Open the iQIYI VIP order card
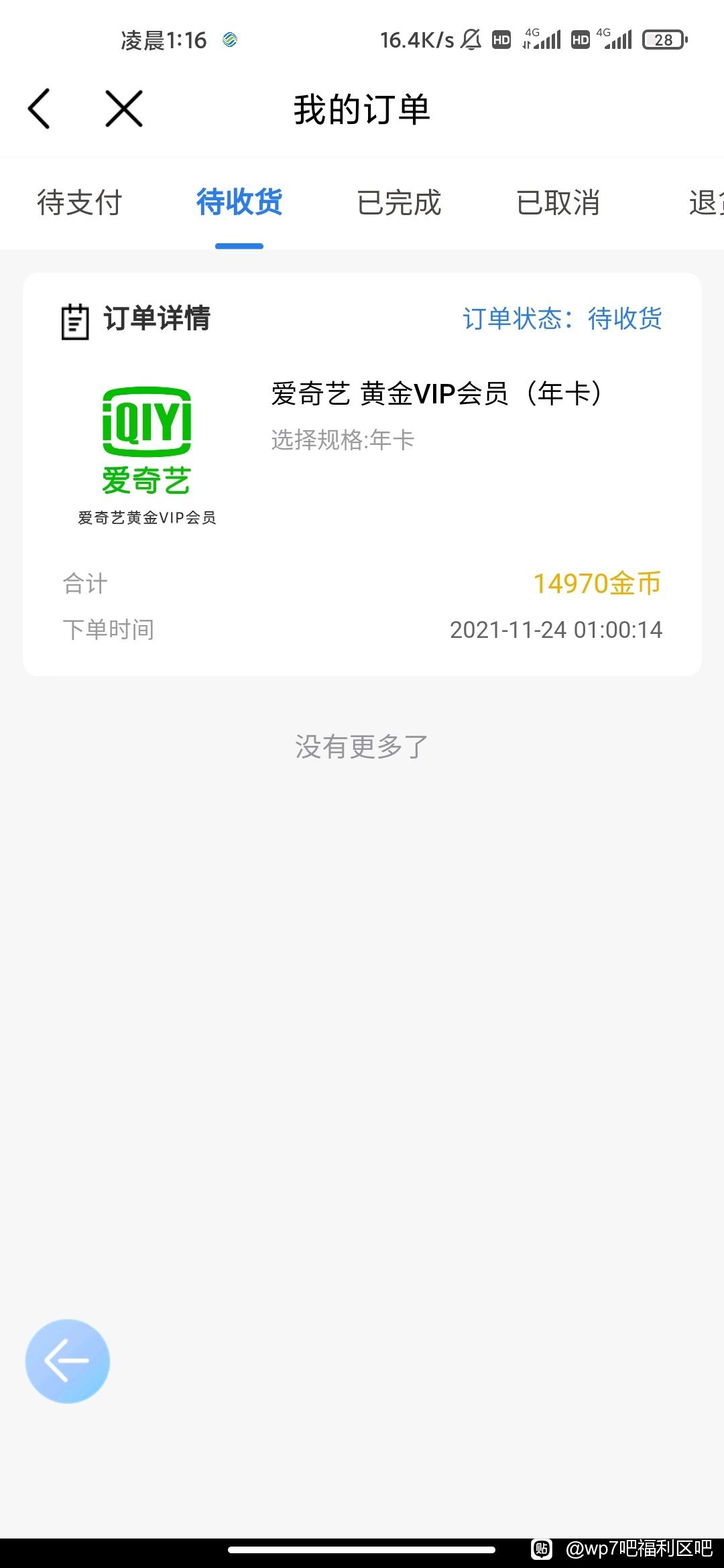The width and height of the screenshot is (724, 1568). click(x=362, y=474)
